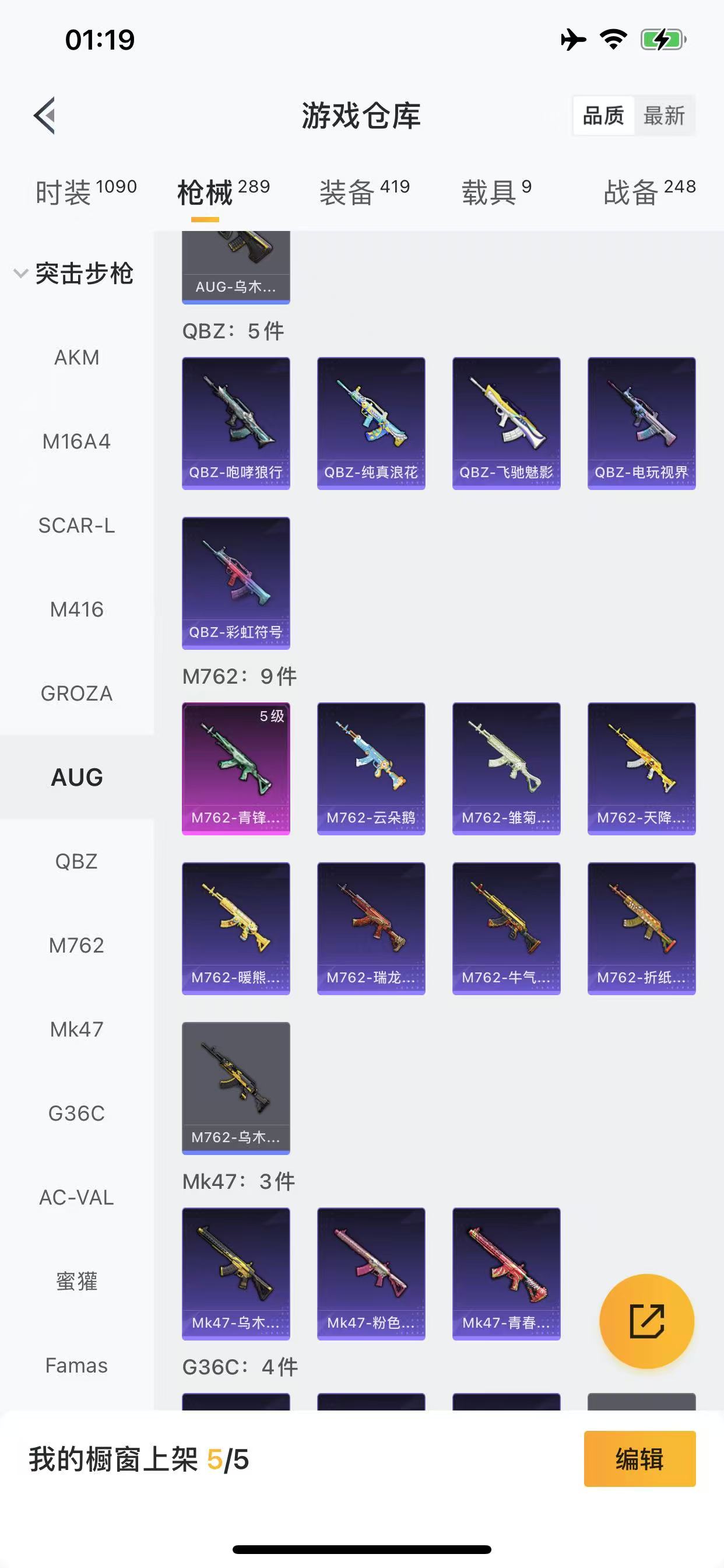Open the M762-云朵鹅 skin
The height and width of the screenshot is (1568, 724).
371,768
